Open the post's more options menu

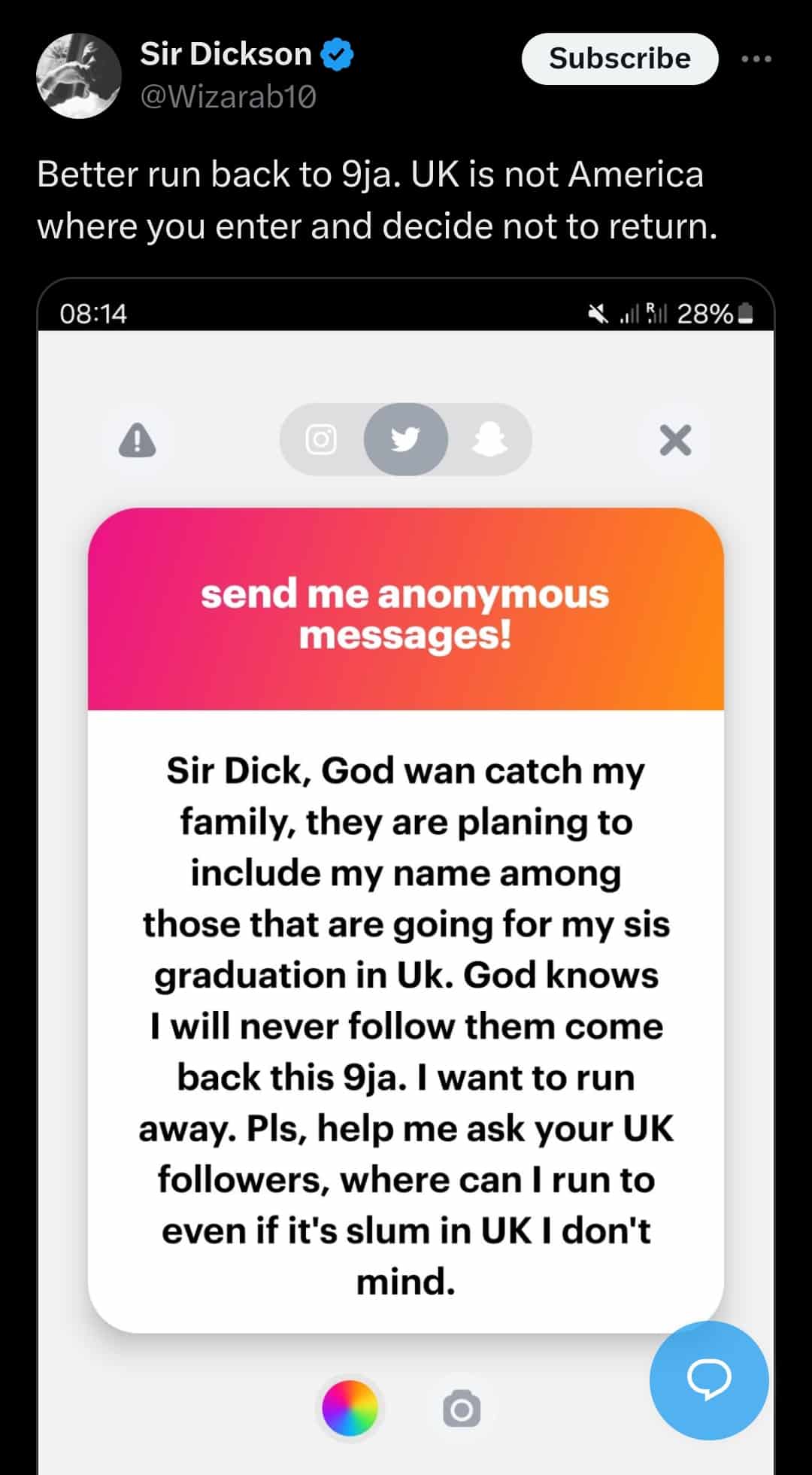click(756, 59)
